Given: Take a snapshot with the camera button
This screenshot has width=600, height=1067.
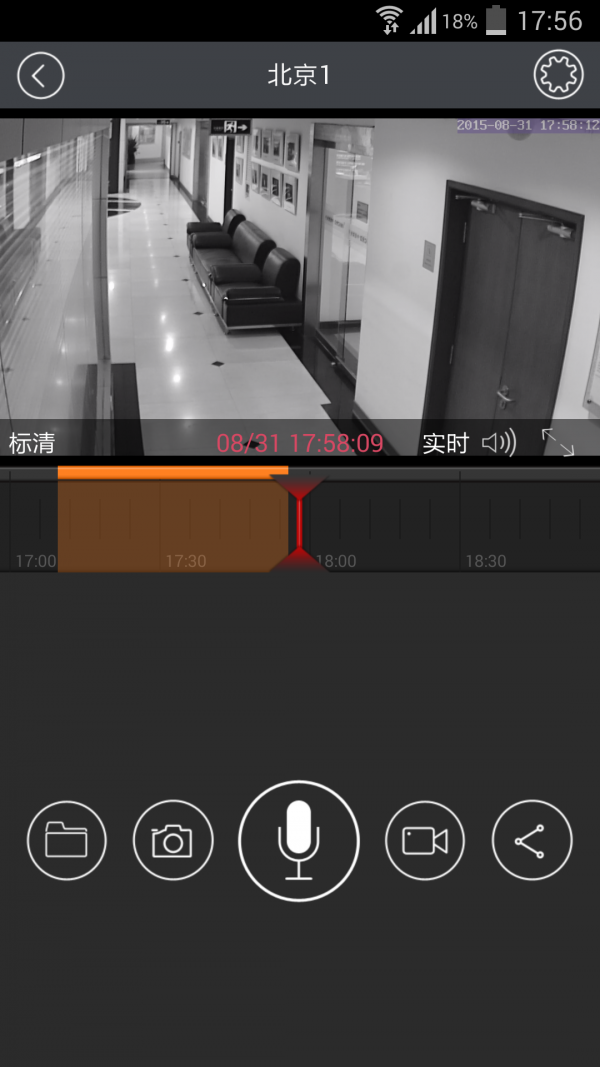Looking at the screenshot, I should (173, 840).
